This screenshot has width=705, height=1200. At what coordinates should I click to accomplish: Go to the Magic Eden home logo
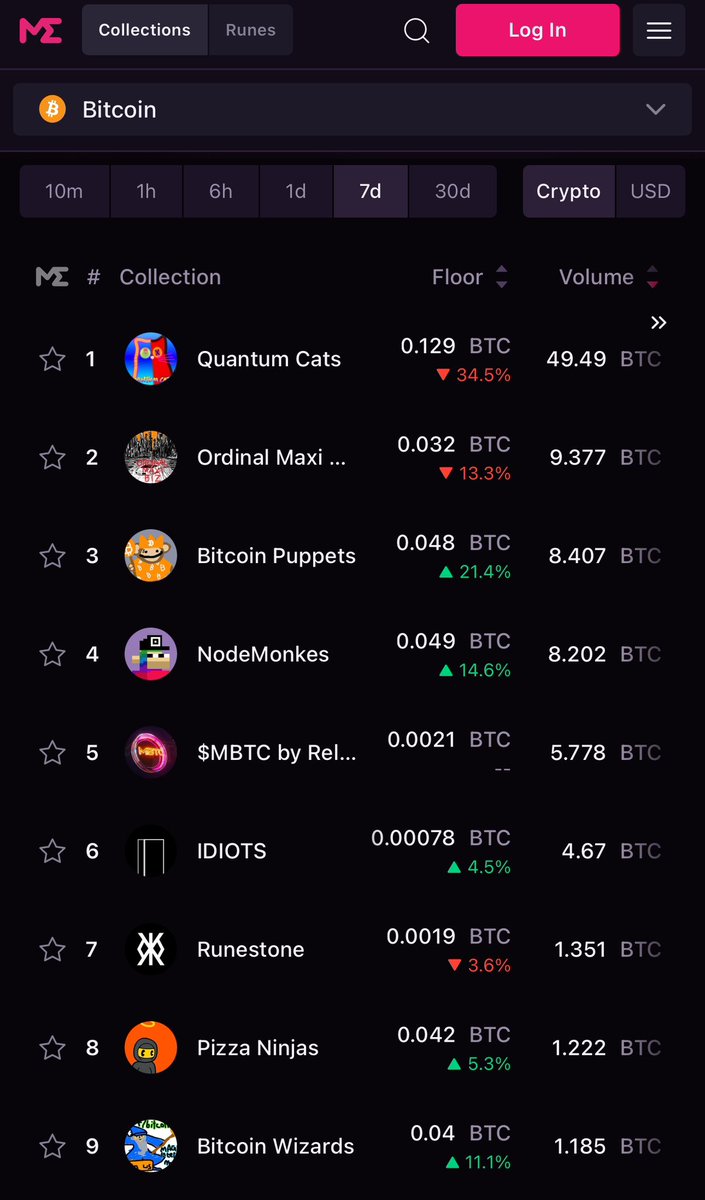pos(40,30)
